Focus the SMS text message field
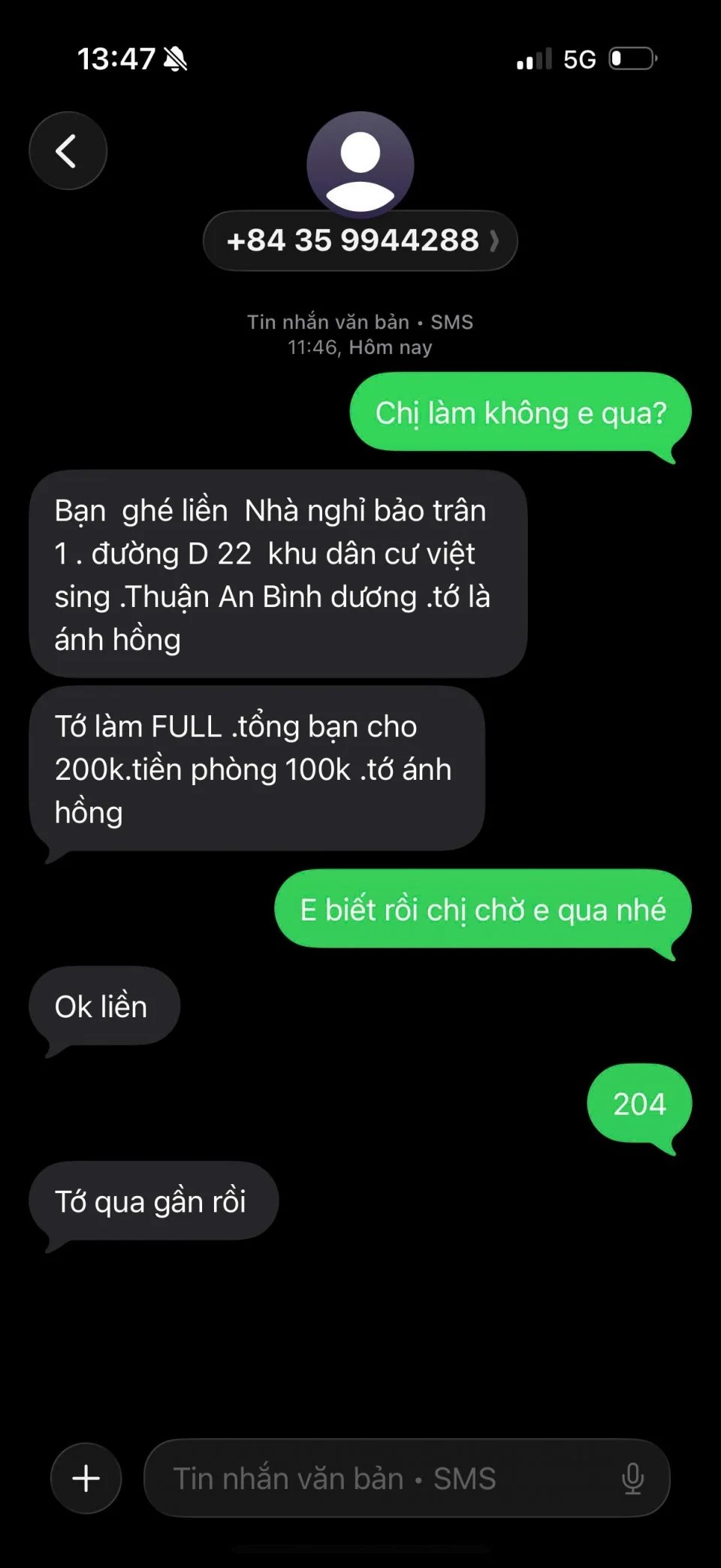 (376, 1478)
